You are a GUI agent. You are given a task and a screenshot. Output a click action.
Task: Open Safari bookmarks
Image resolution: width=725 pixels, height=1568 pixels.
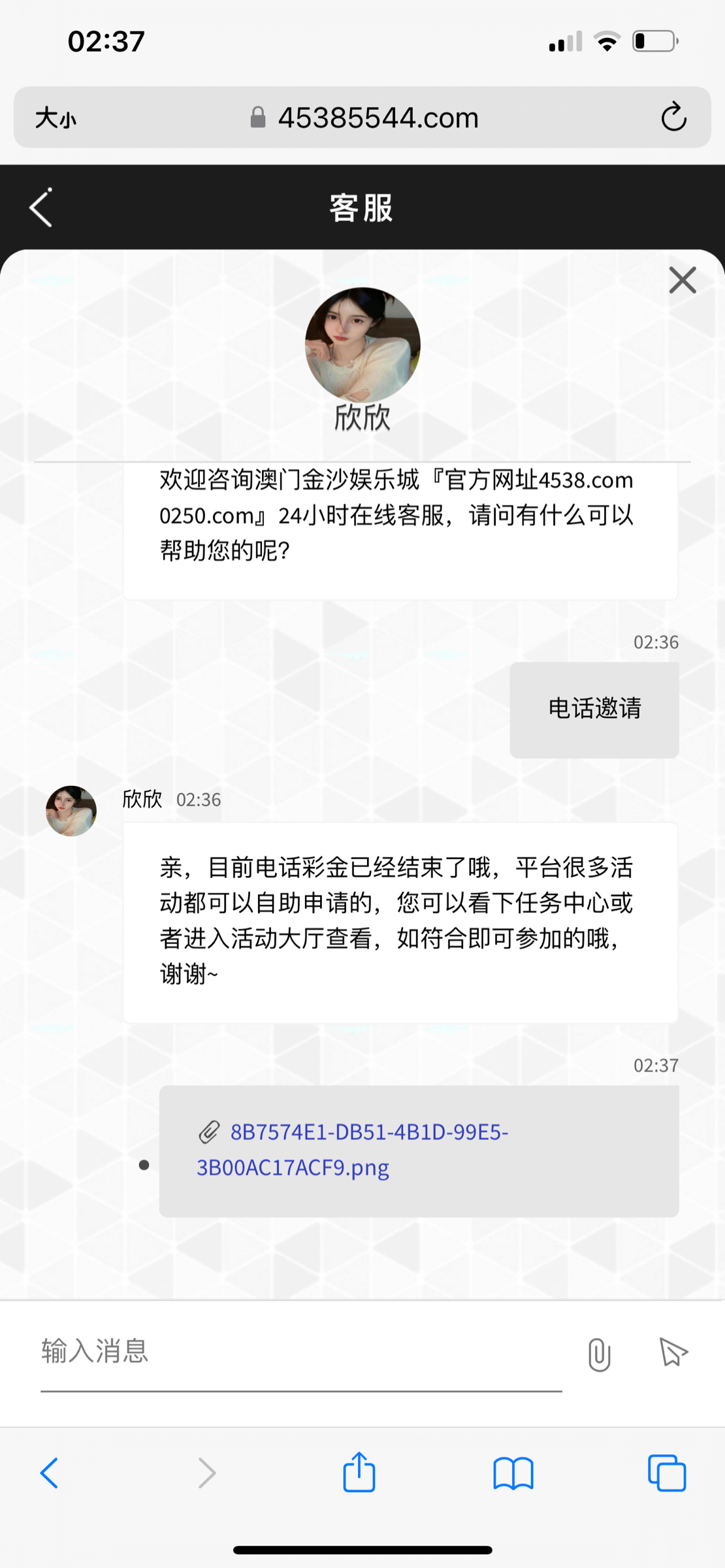point(513,1473)
